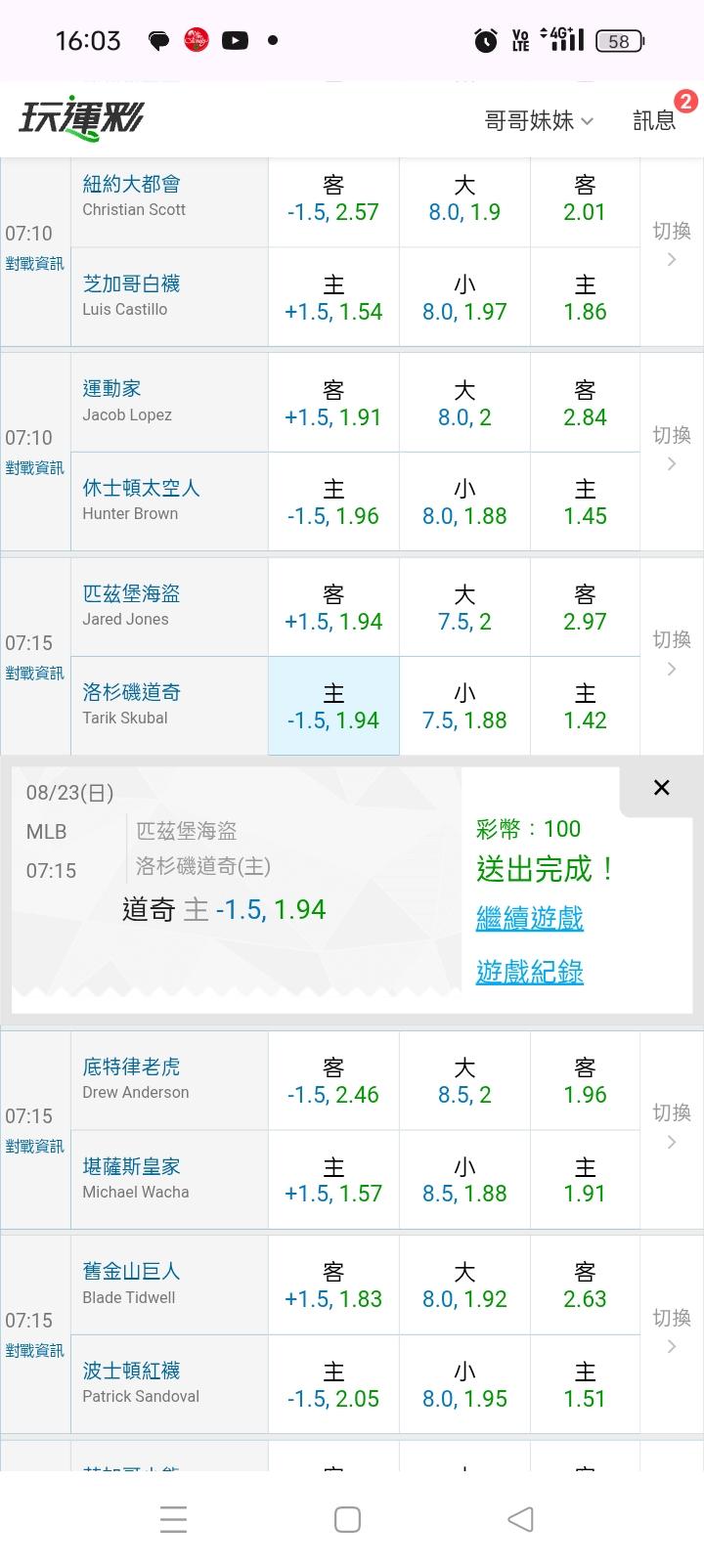Select 紐約大都會 away spread -1.5, 2.57
Screen dimensions: 704x1568
pyautogui.click(x=333, y=199)
